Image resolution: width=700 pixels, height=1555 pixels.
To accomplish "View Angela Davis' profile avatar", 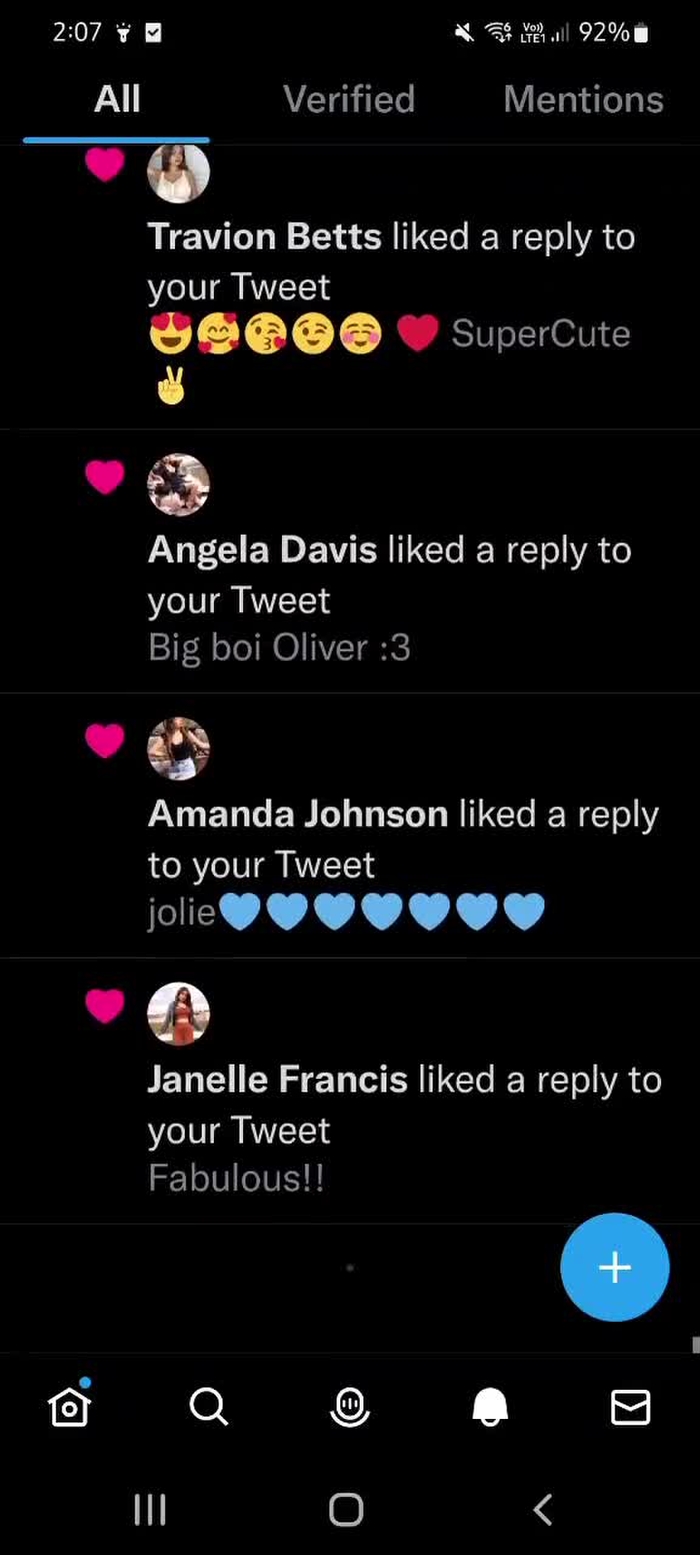I will pos(178,485).
